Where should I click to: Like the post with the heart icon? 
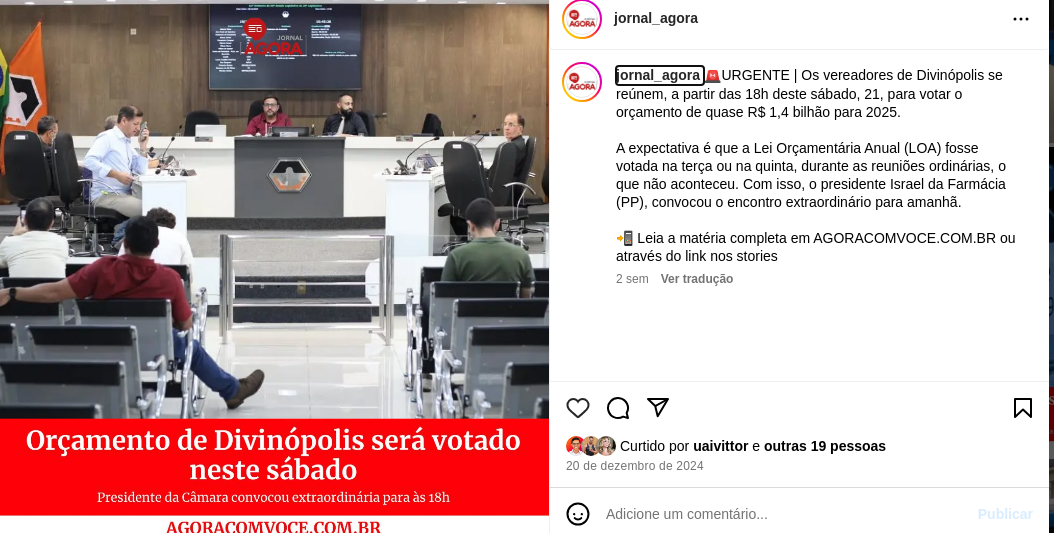(578, 408)
